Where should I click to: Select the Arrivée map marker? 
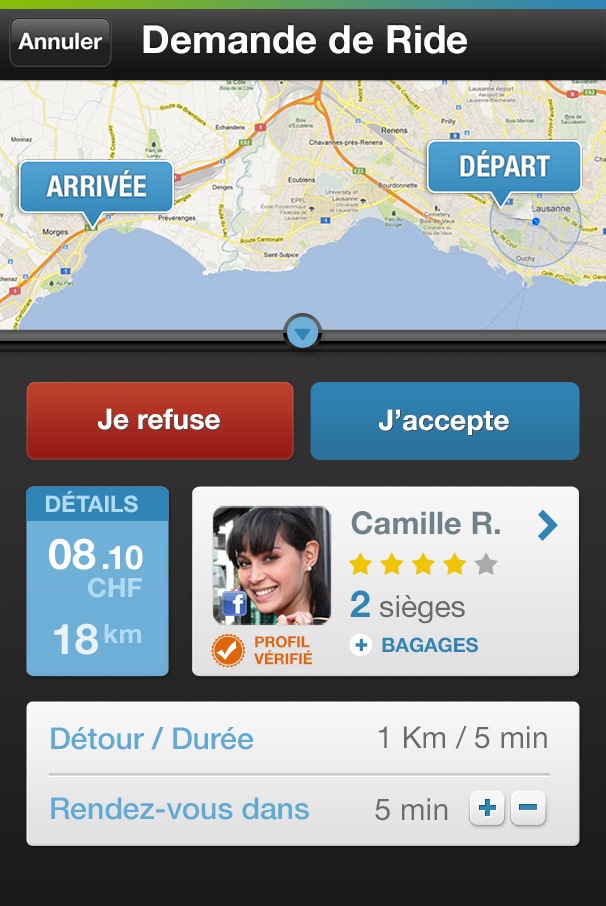(x=96, y=187)
